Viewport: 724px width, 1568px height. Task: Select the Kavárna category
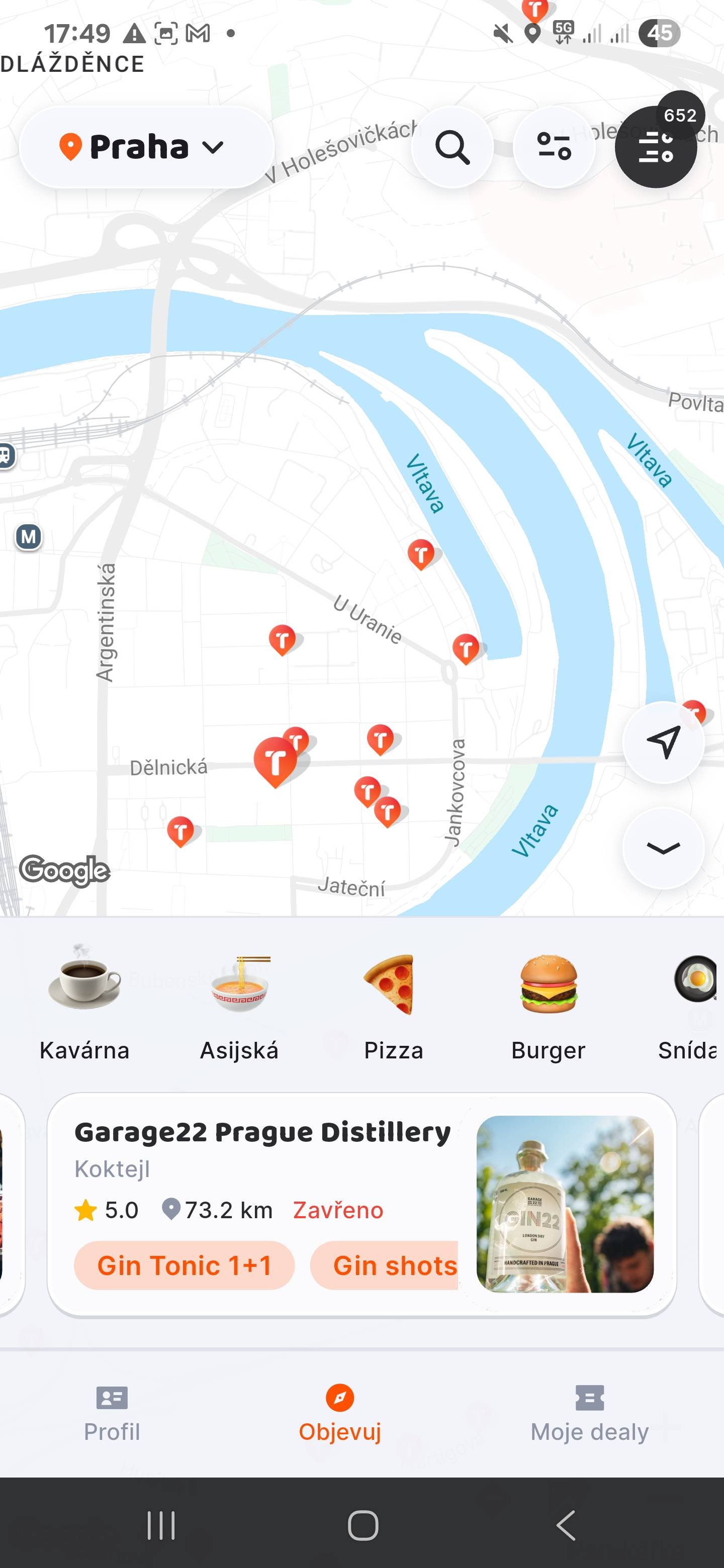[84, 1002]
